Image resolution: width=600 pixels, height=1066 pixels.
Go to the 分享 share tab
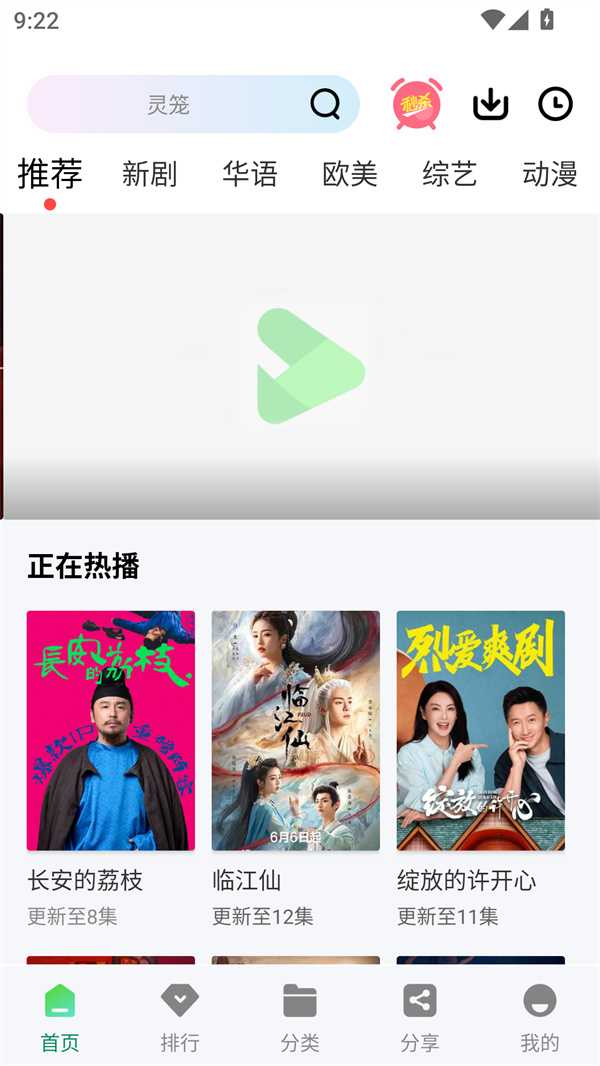pyautogui.click(x=420, y=1016)
